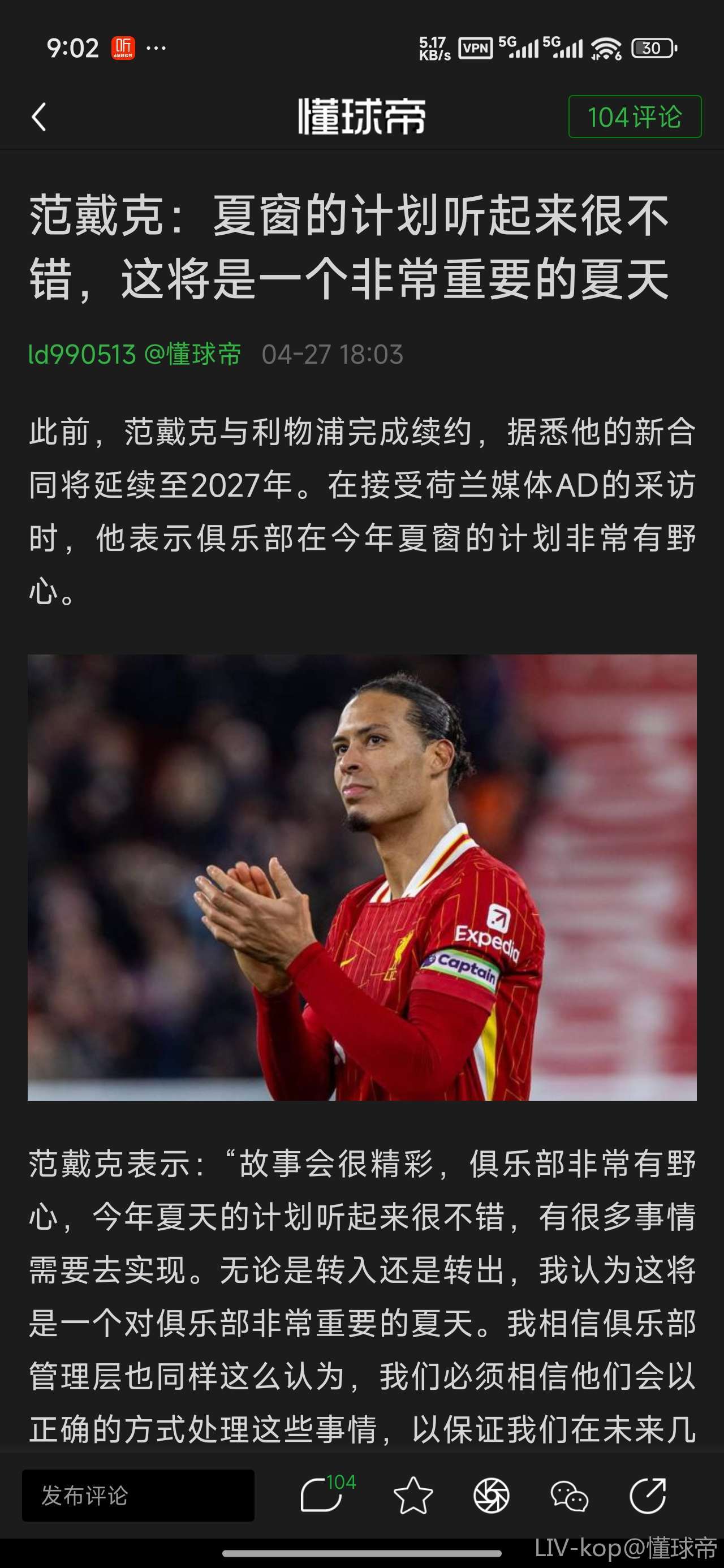Tap the 发布评论 comment field

(138, 1495)
